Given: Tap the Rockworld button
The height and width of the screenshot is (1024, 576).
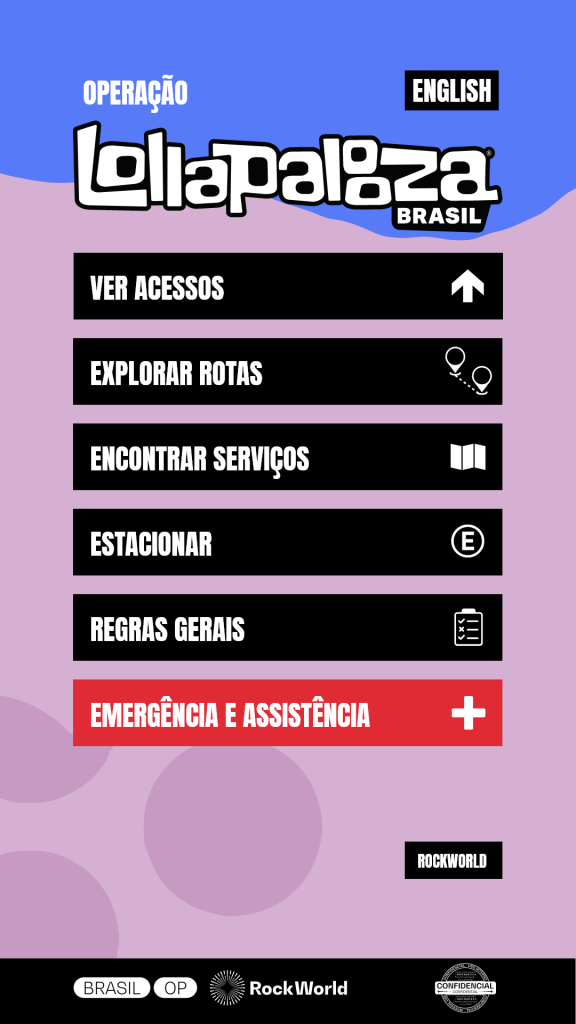Looking at the screenshot, I should (453, 860).
